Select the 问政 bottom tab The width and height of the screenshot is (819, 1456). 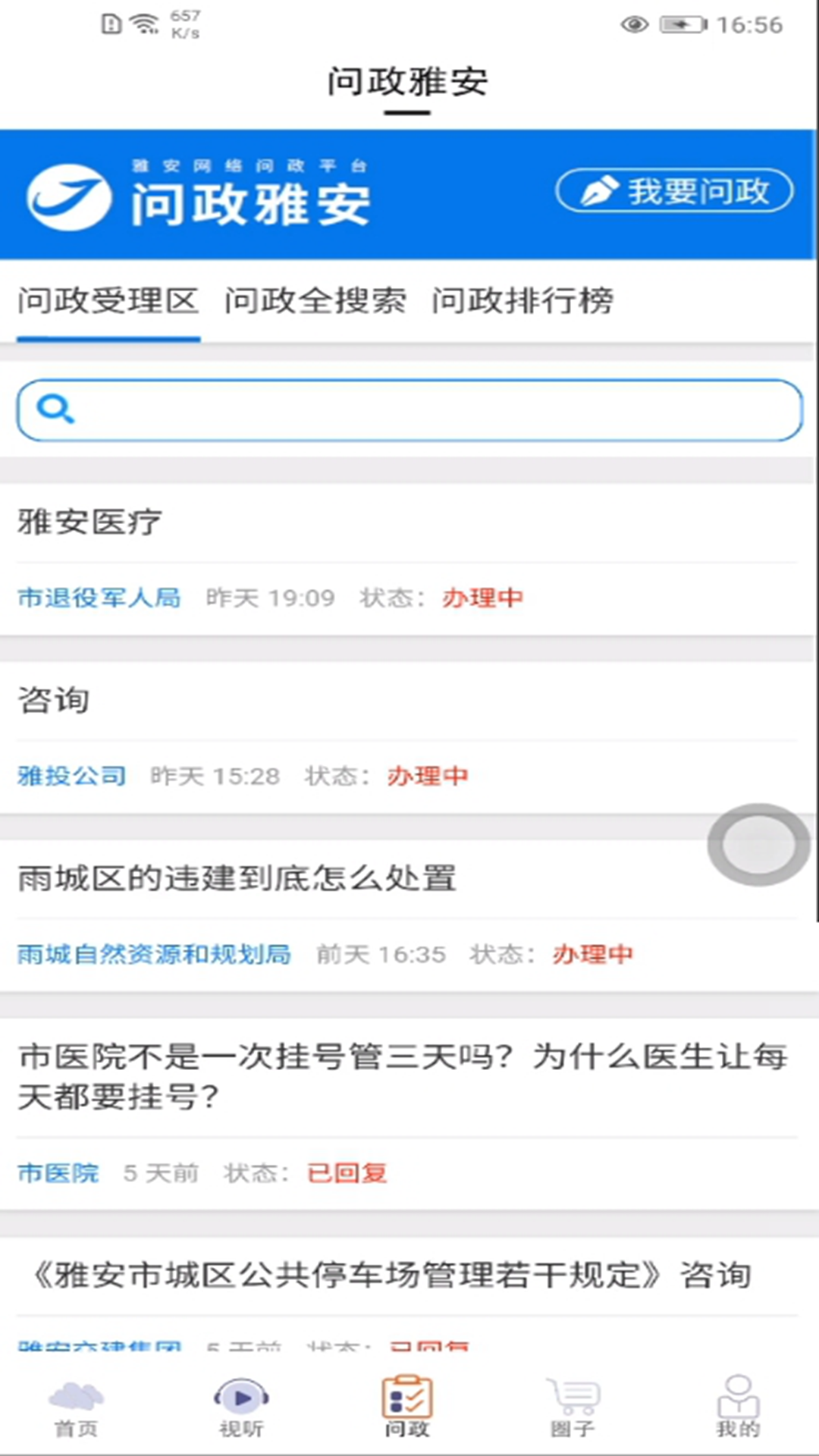(407, 1407)
